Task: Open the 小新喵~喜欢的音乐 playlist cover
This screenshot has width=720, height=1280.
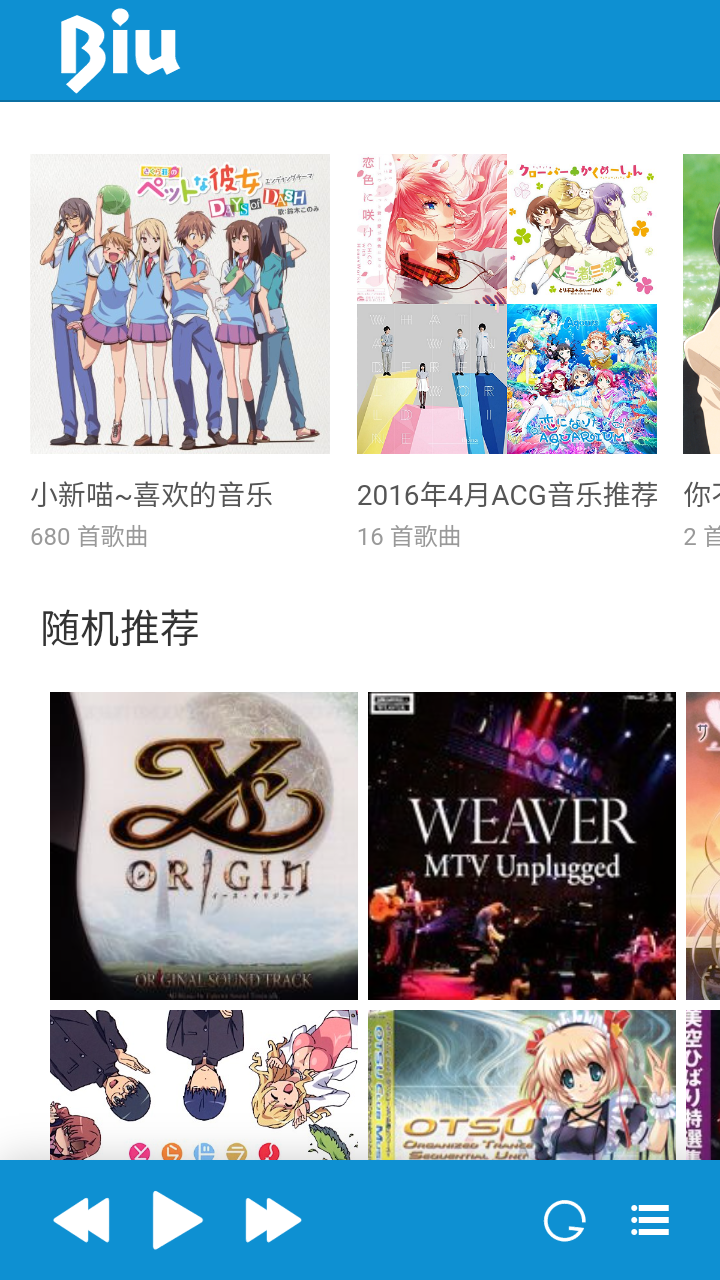Action: coord(180,303)
